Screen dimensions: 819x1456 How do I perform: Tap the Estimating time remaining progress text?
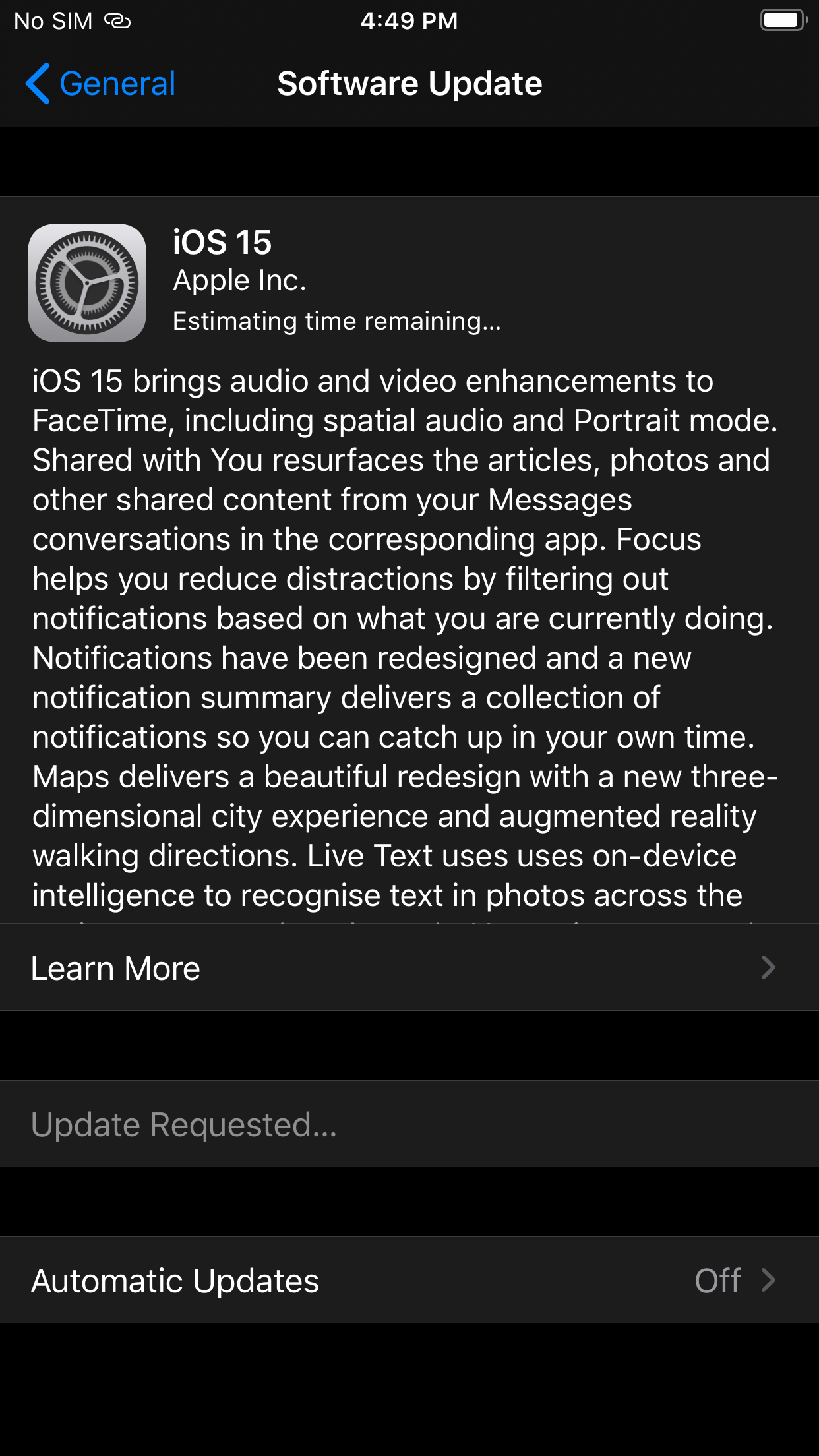[x=336, y=321]
